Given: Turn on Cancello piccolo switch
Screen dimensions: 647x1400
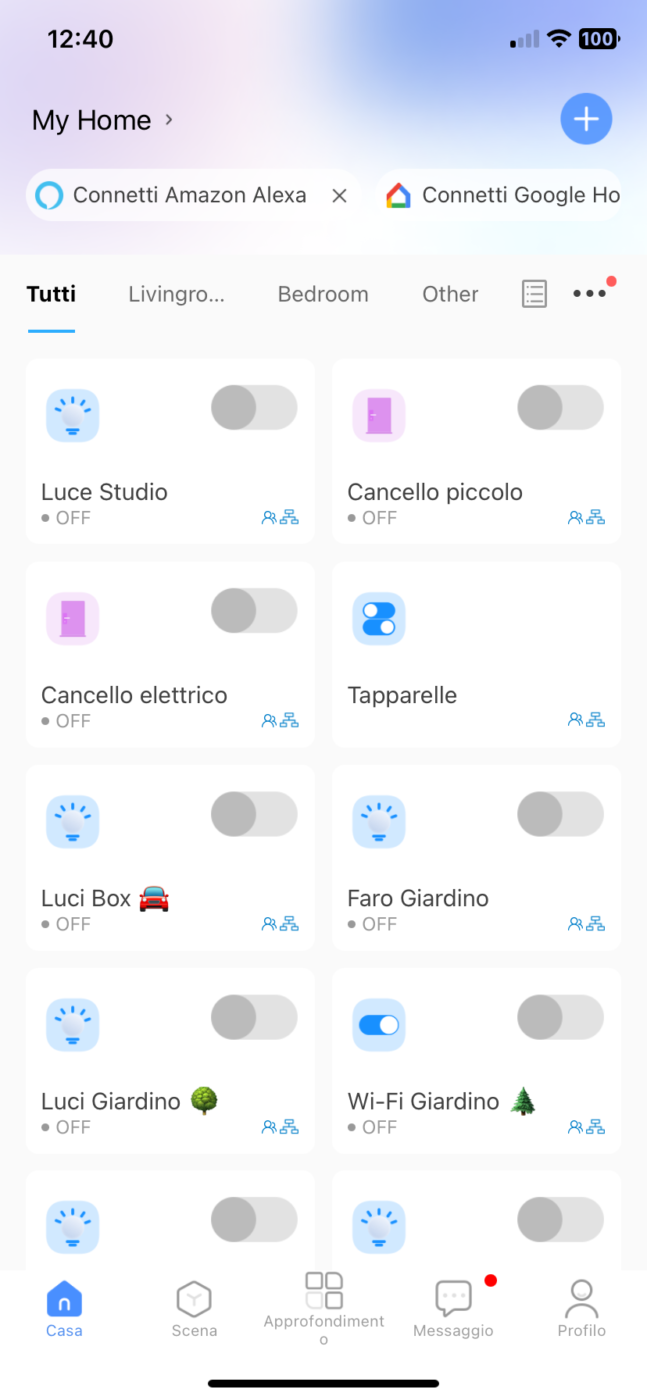Looking at the screenshot, I should [x=560, y=408].
